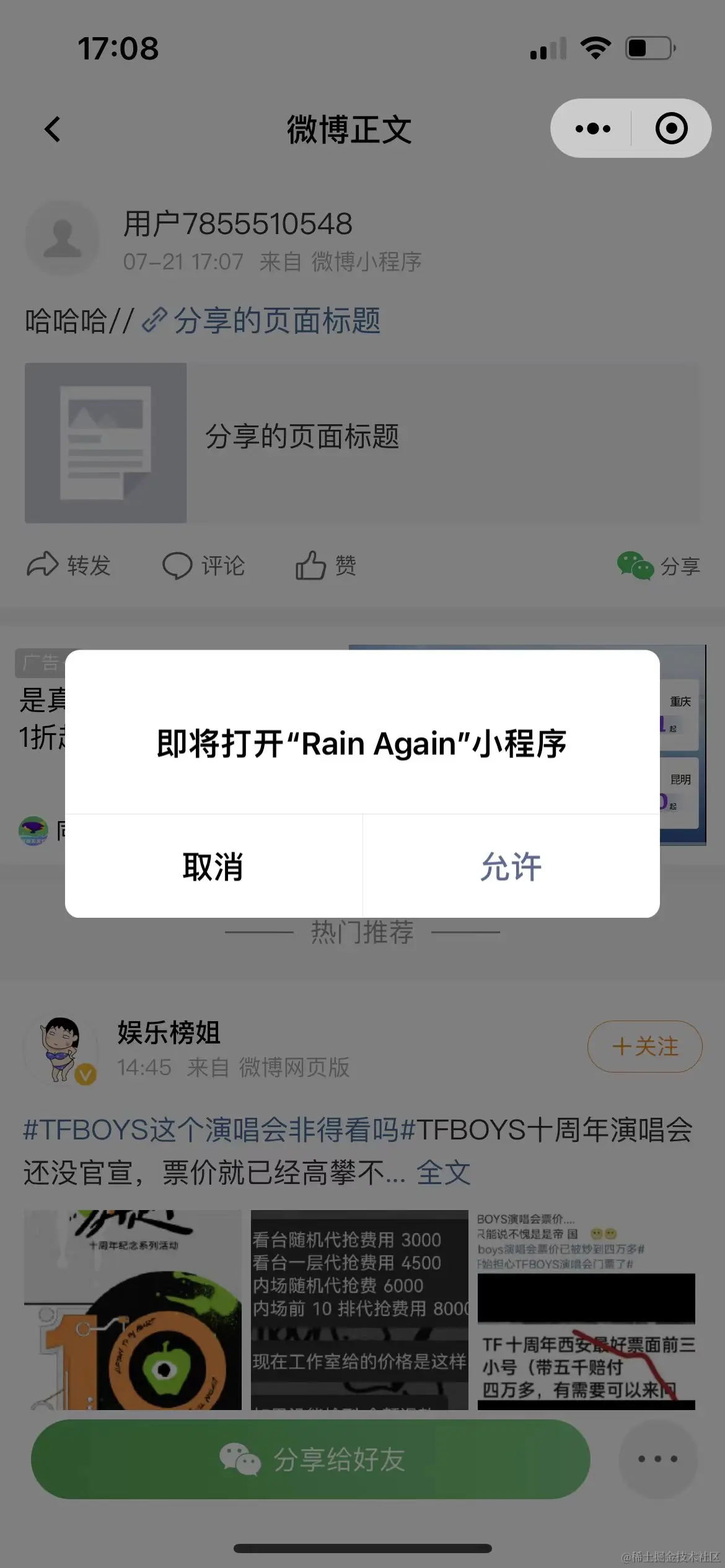This screenshot has height=1568, width=725.
Task: Tap 分享给好友 green button
Action: click(x=310, y=1460)
